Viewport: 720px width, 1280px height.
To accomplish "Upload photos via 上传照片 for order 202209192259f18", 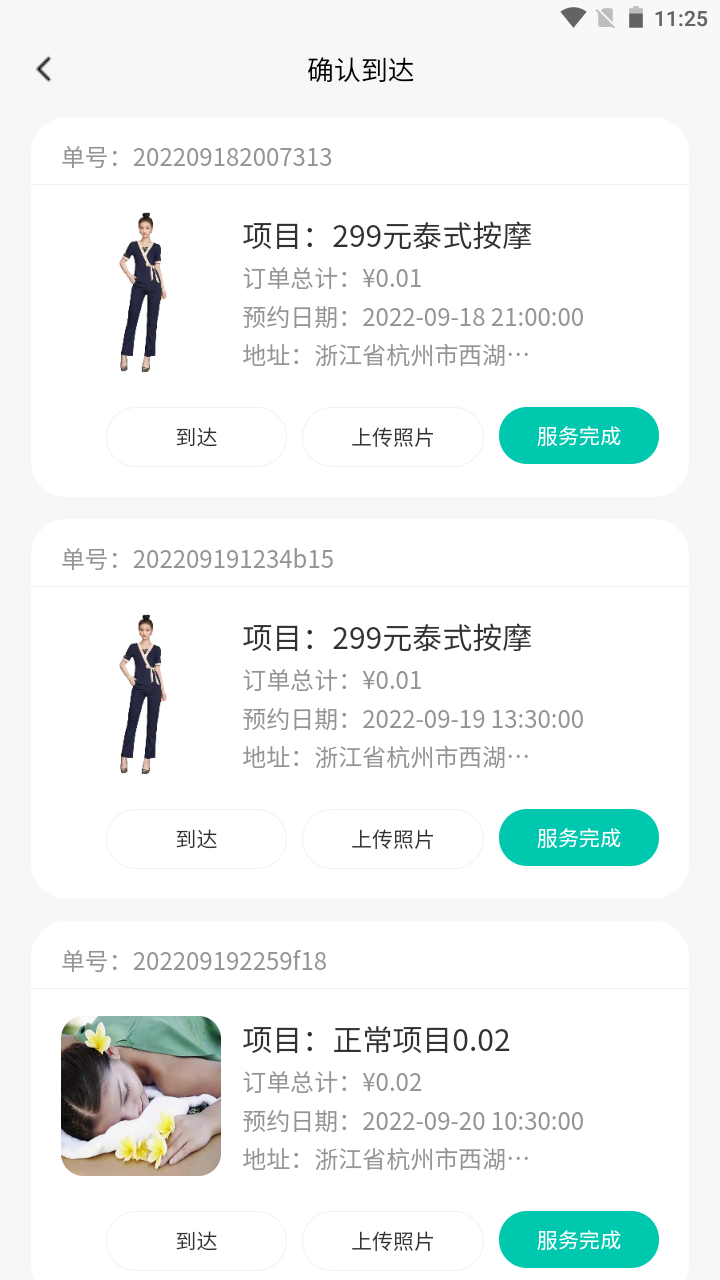I will click(392, 1241).
